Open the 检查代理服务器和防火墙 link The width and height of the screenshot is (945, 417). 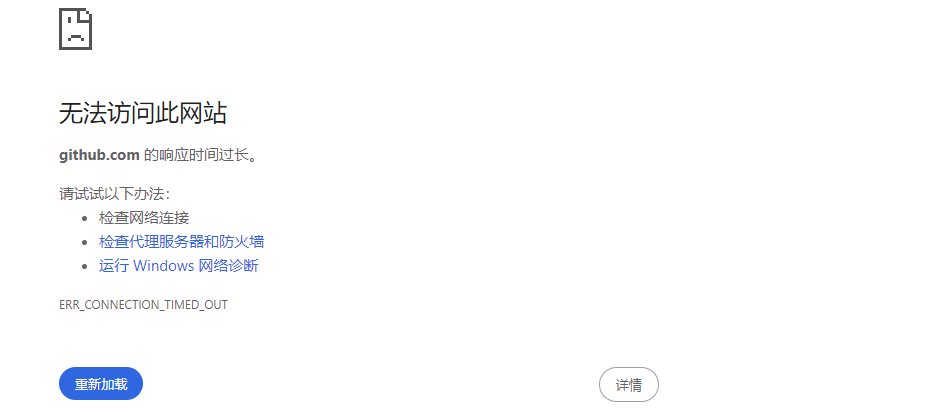(x=181, y=241)
